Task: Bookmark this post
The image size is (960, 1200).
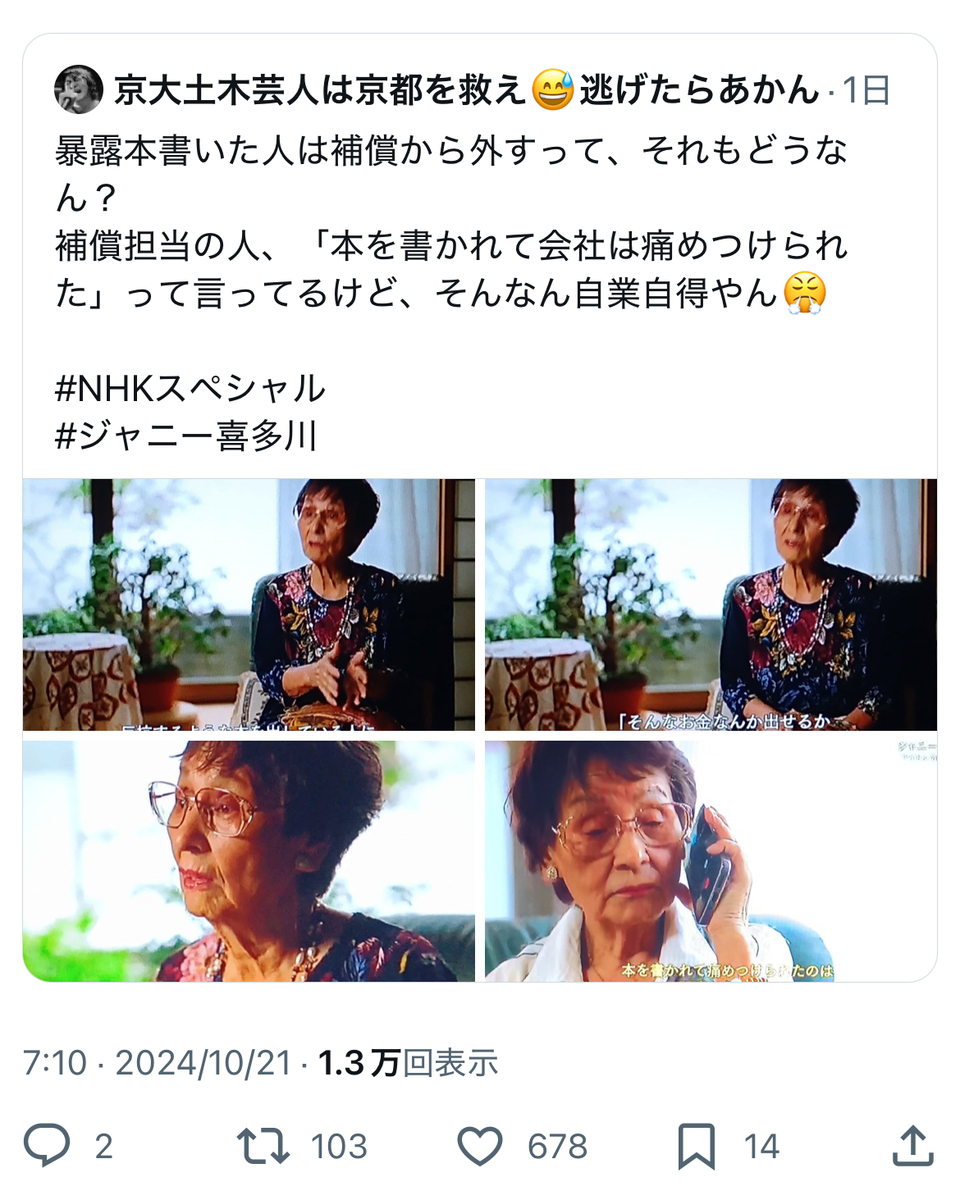Action: tap(696, 1145)
